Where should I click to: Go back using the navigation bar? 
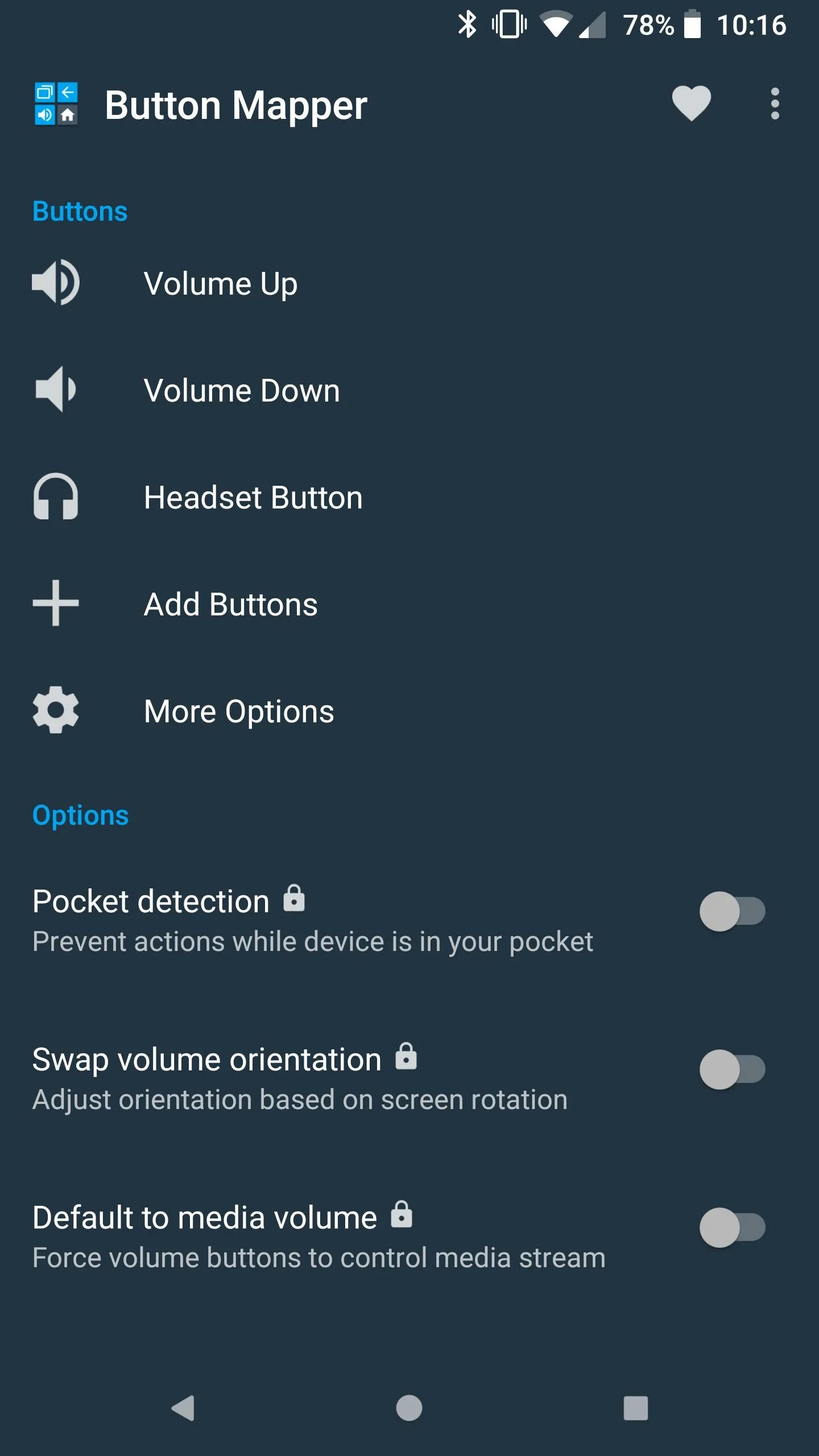pos(183,1408)
